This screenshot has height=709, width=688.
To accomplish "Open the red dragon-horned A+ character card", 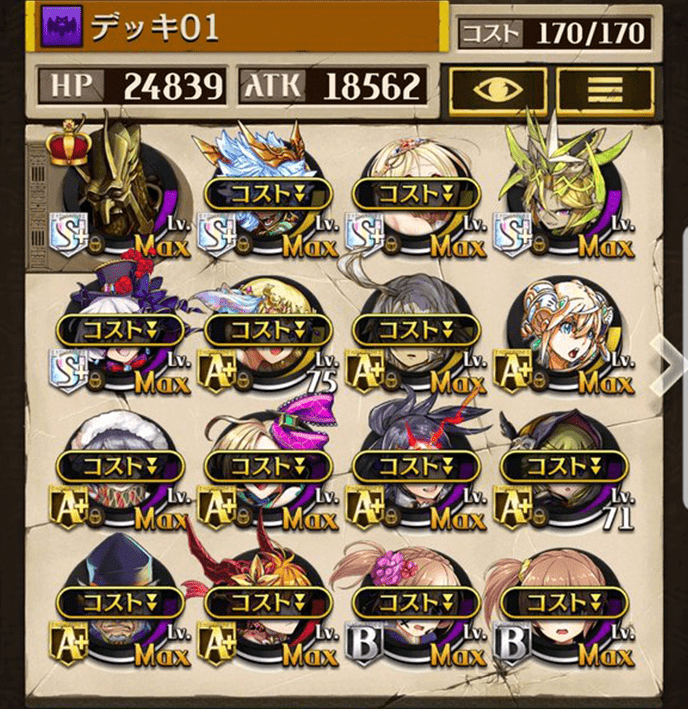I will (266, 608).
